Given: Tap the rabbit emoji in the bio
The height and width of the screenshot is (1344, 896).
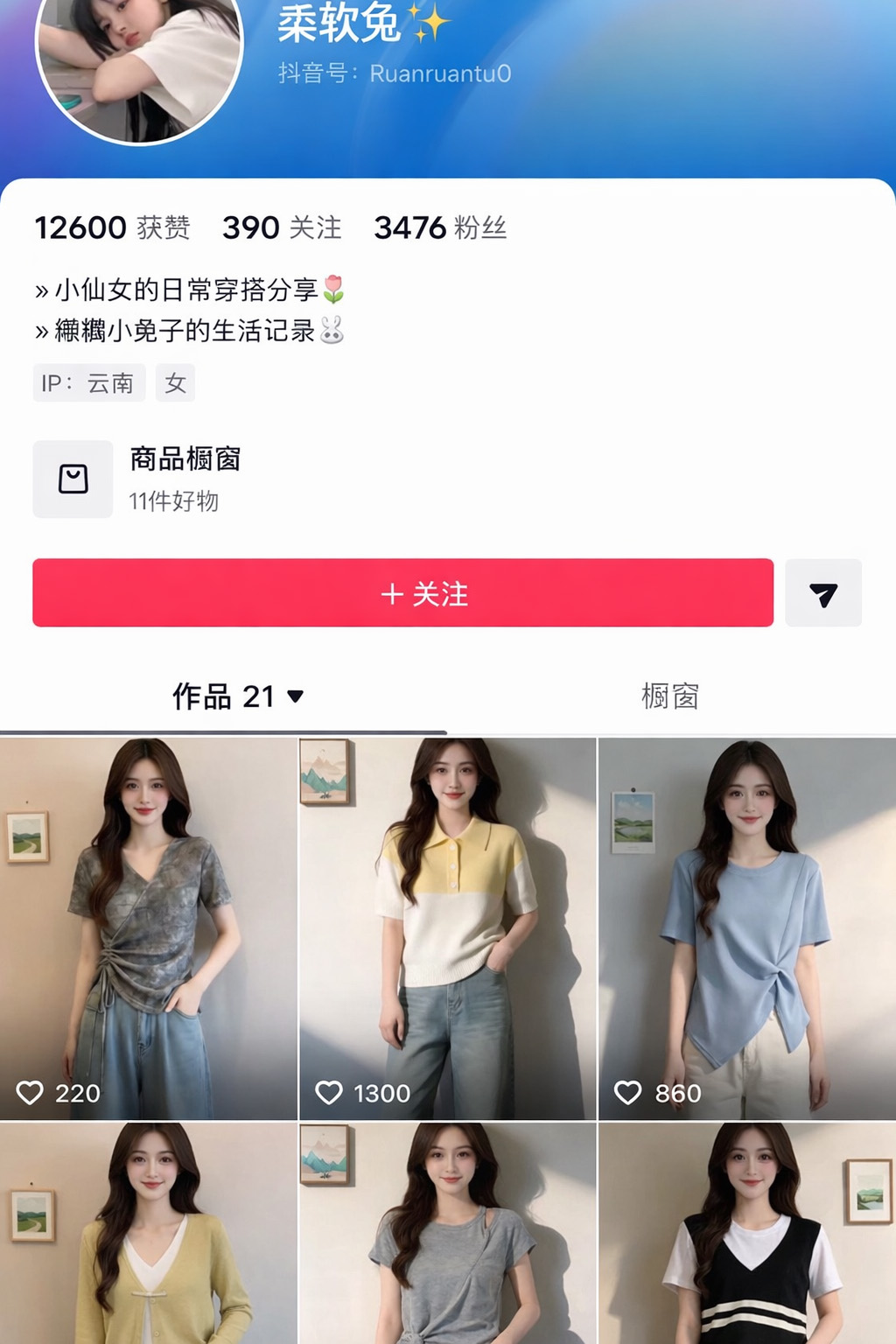Looking at the screenshot, I should pyautogui.click(x=332, y=331).
